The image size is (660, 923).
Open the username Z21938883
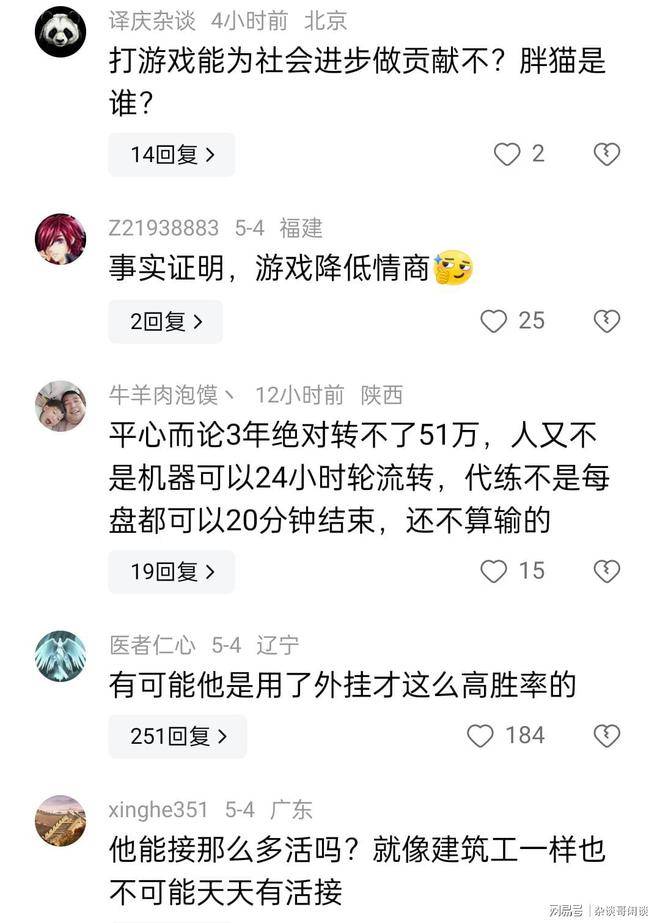163,228
